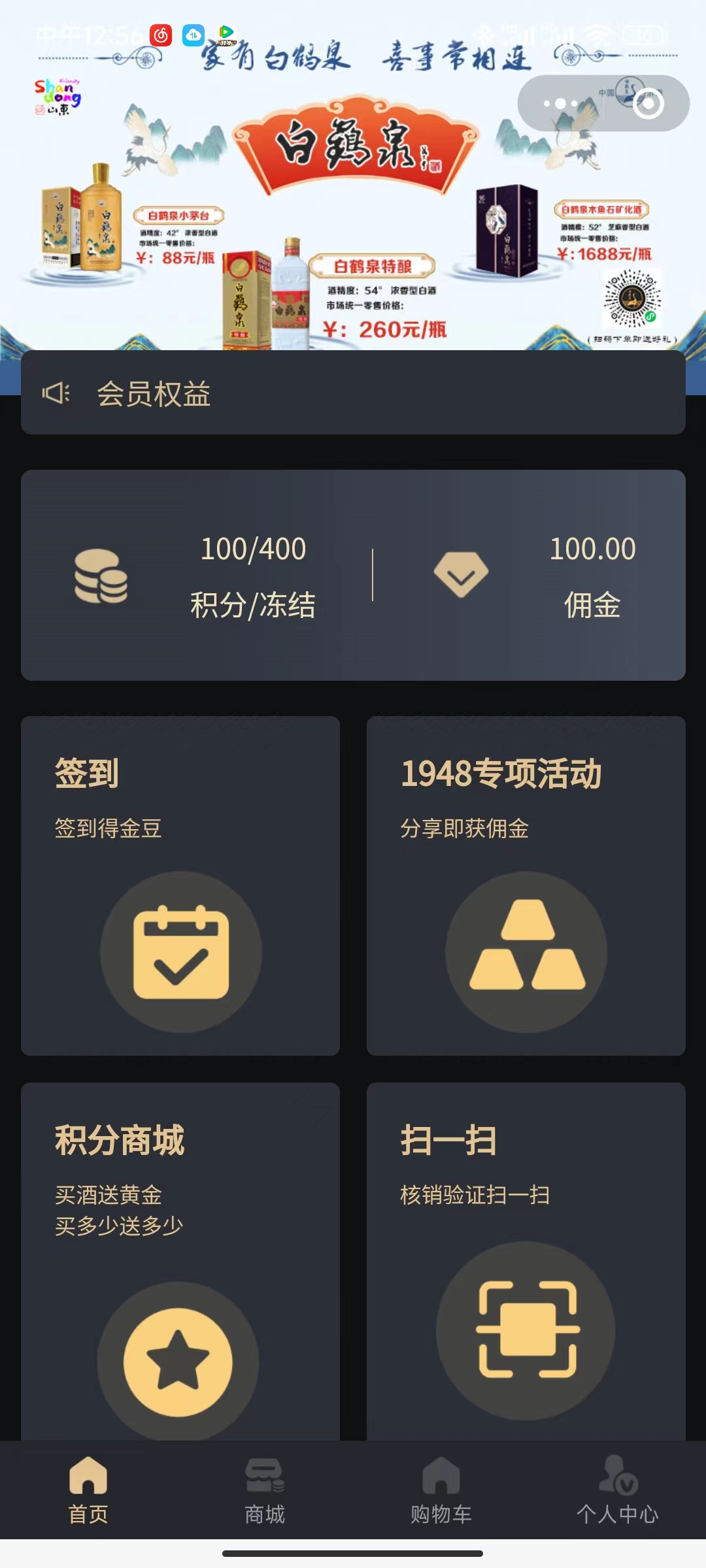Viewport: 706px width, 1568px height.
Task: Close the mini program via circle icon
Action: [x=648, y=104]
